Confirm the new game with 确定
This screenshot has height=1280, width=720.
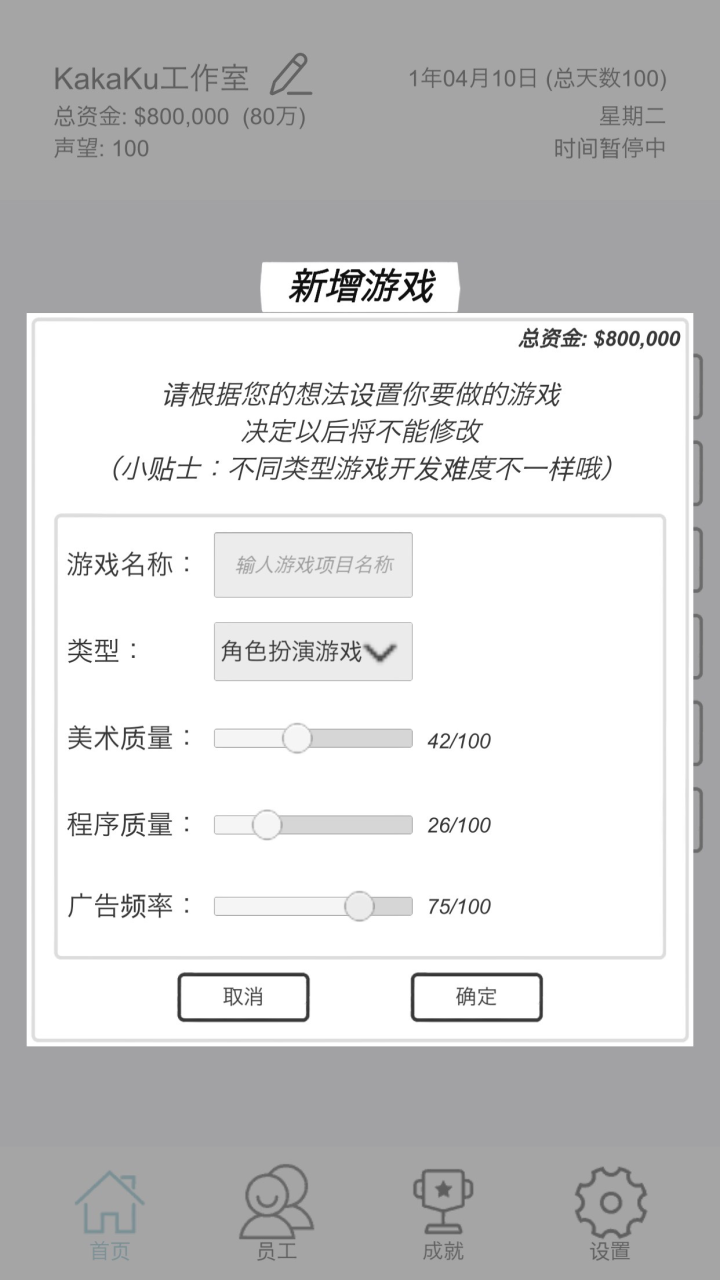[476, 997]
